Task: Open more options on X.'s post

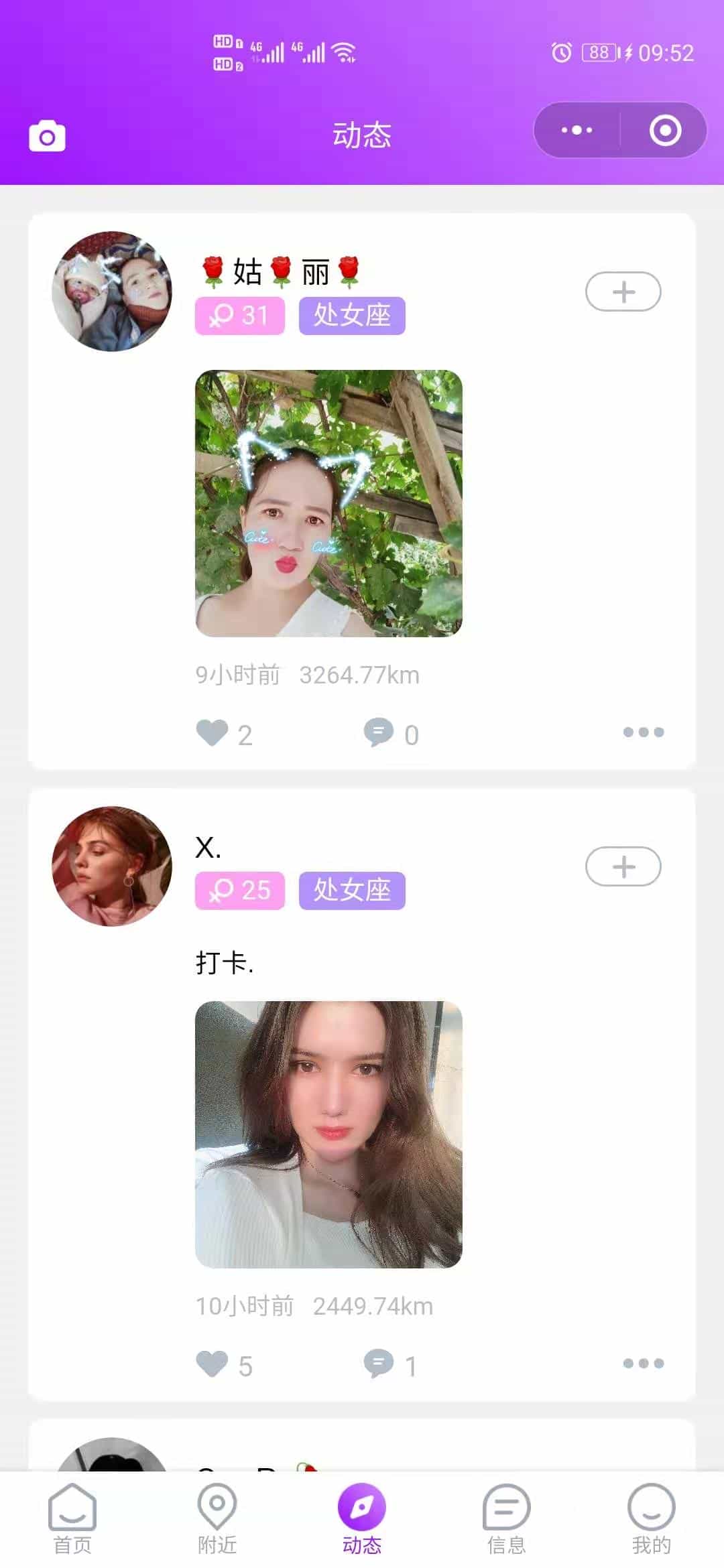Action: (x=643, y=1364)
